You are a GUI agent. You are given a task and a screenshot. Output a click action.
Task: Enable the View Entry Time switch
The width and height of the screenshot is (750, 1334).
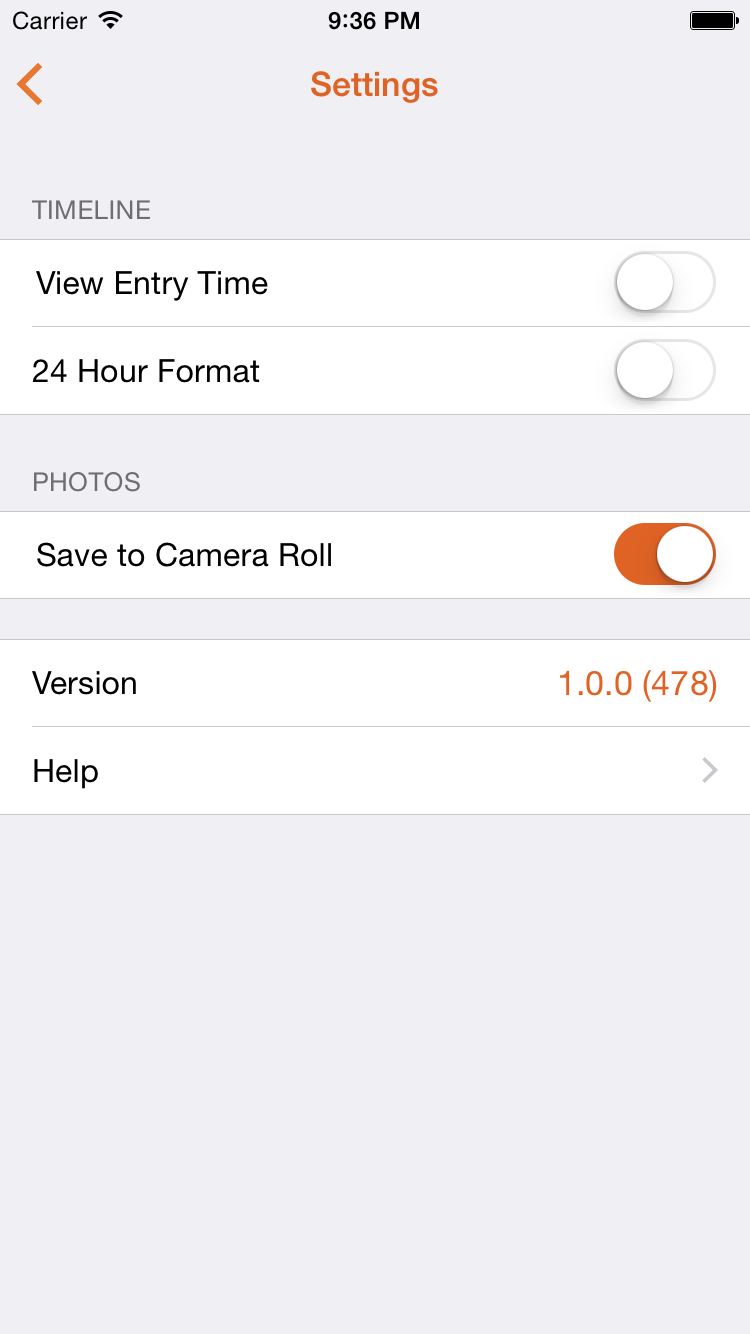664,283
